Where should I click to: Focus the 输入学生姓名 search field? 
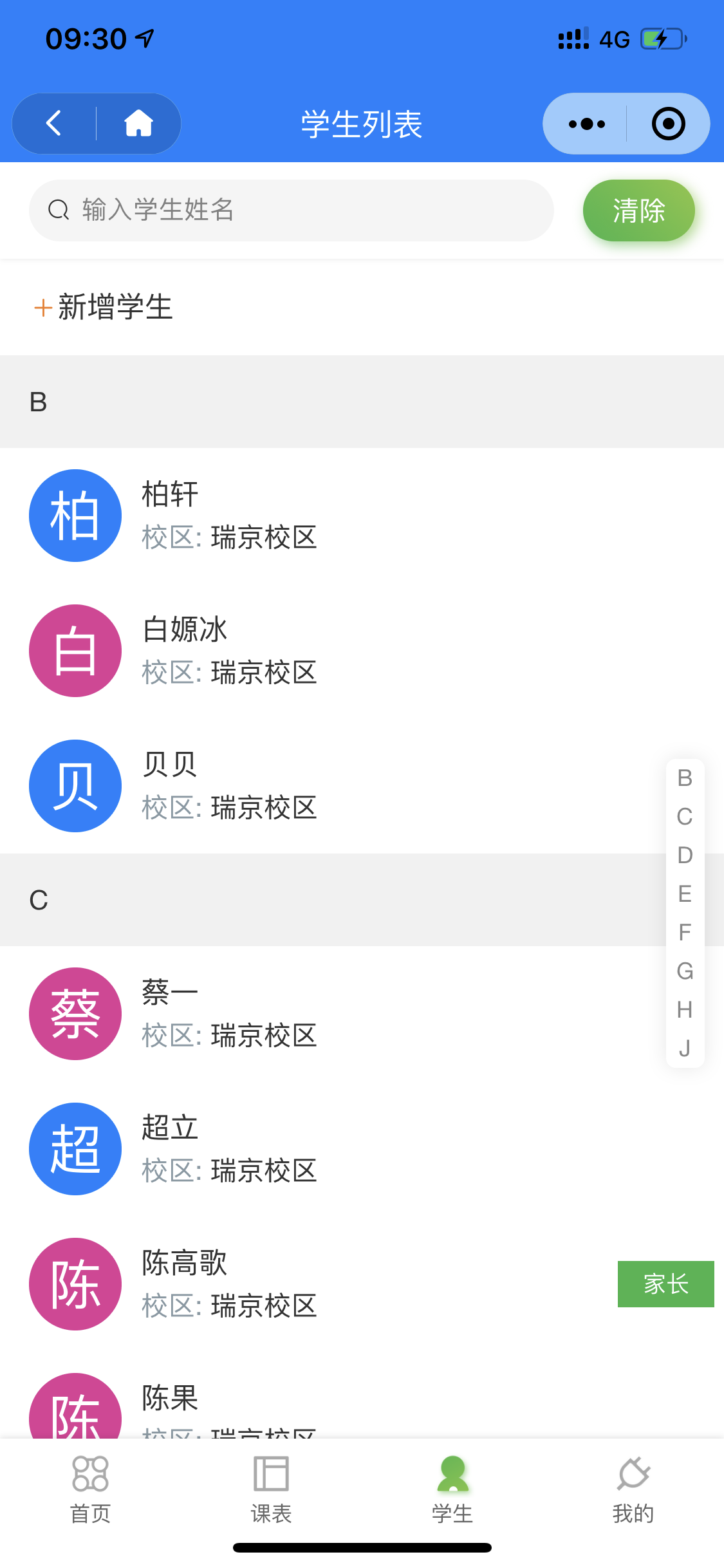[291, 210]
